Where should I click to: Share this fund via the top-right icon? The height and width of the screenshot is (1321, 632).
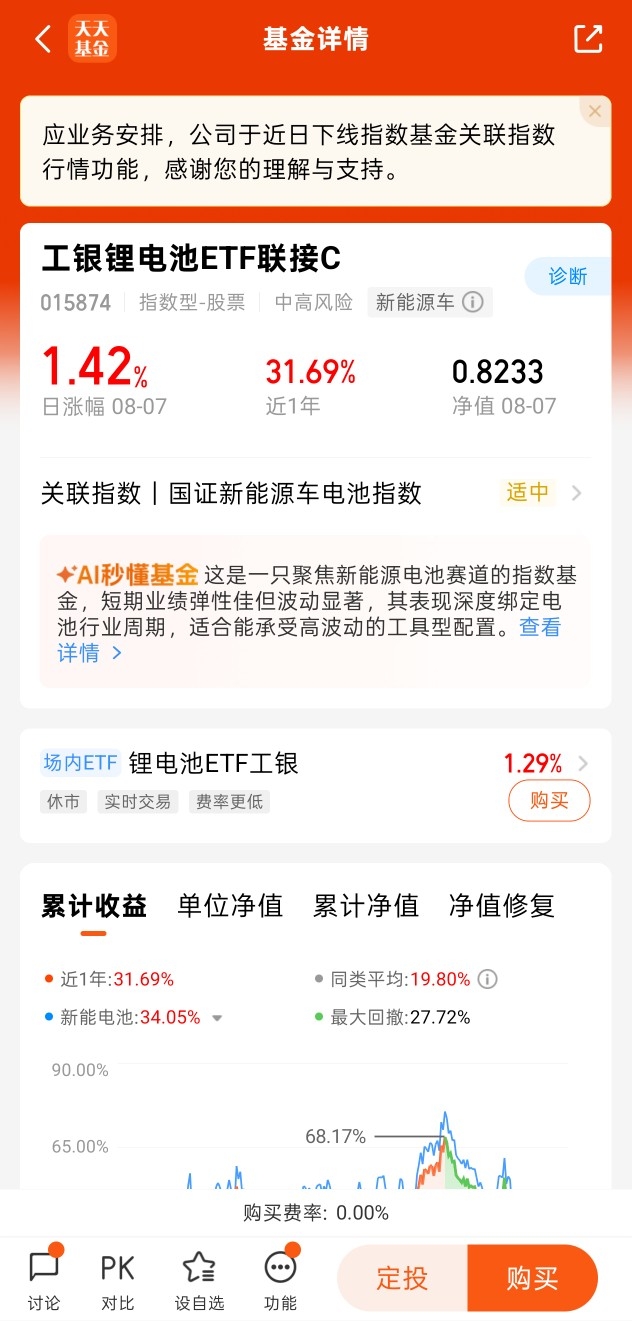pos(588,38)
